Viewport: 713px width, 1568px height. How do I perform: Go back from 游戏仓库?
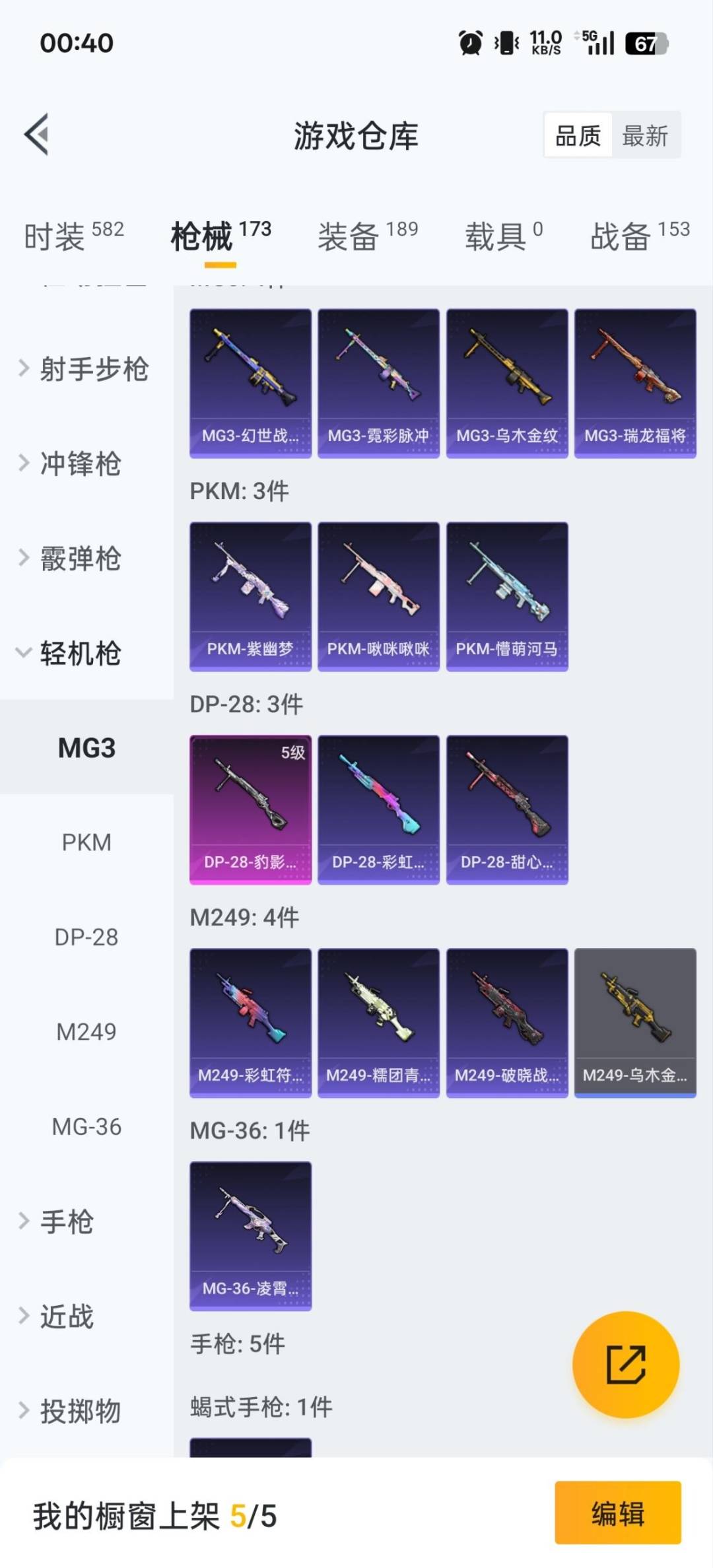coord(37,135)
